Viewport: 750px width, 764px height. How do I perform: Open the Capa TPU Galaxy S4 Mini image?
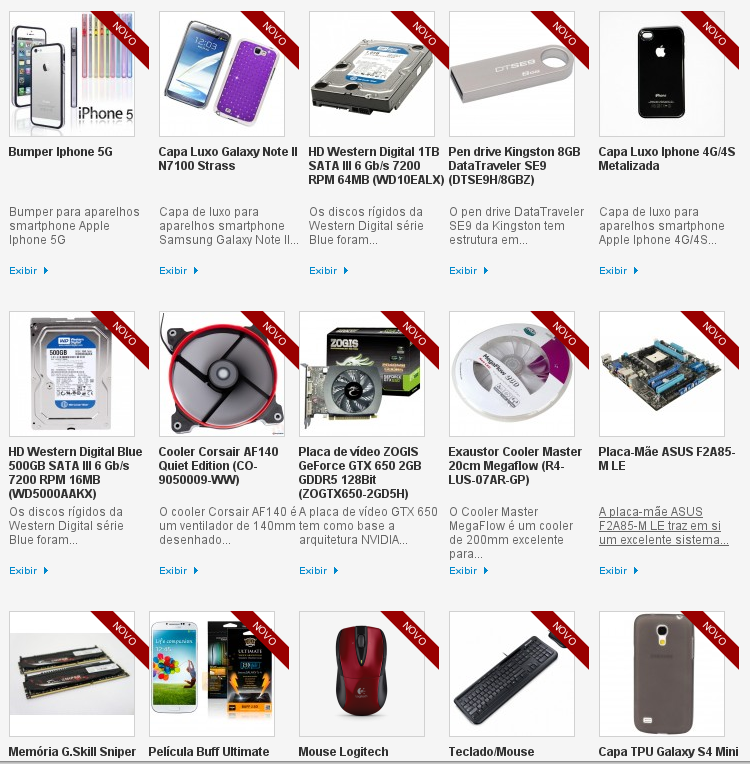point(661,674)
